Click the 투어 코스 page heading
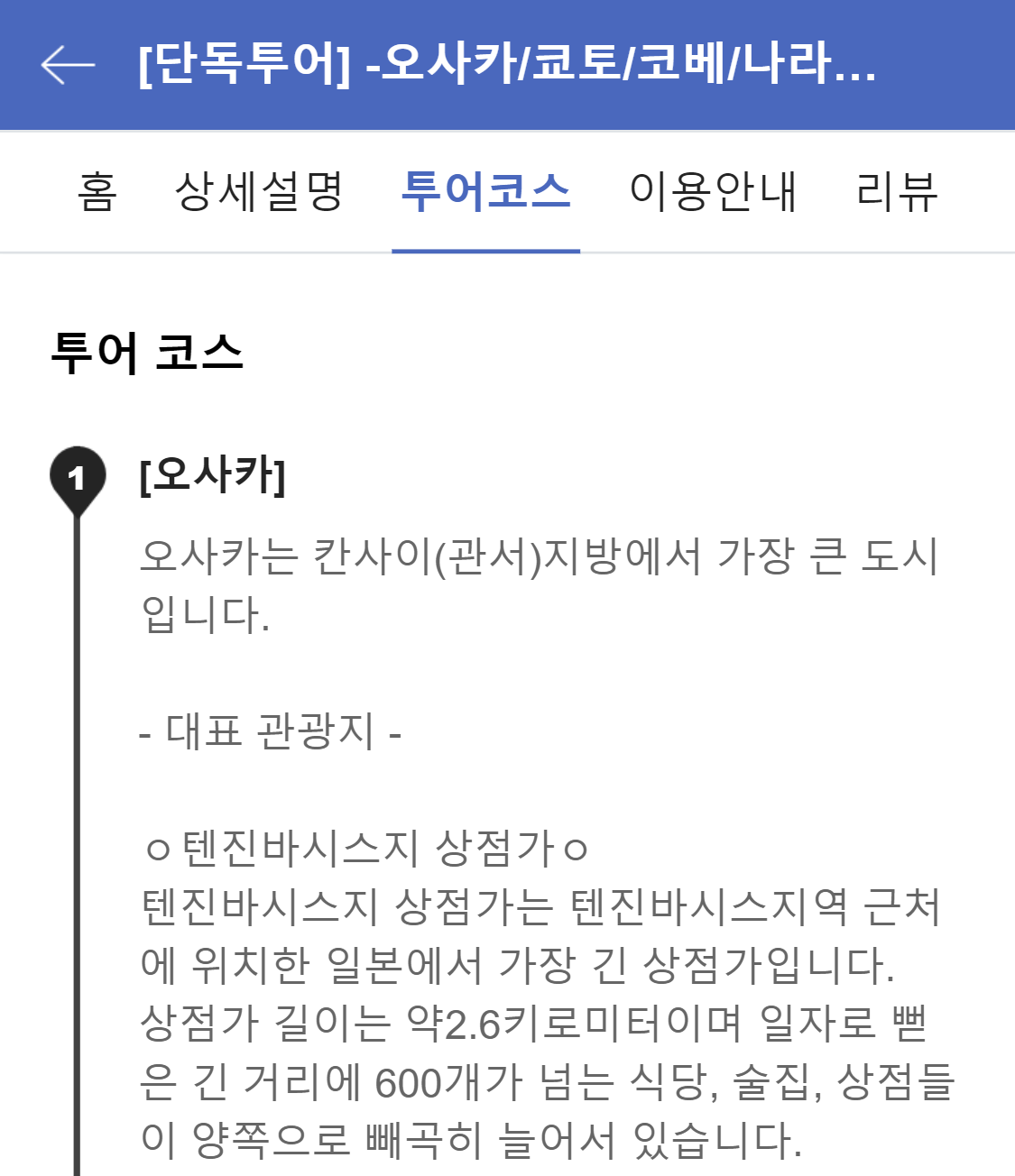Screen dimensions: 1015x1176 coord(143,351)
